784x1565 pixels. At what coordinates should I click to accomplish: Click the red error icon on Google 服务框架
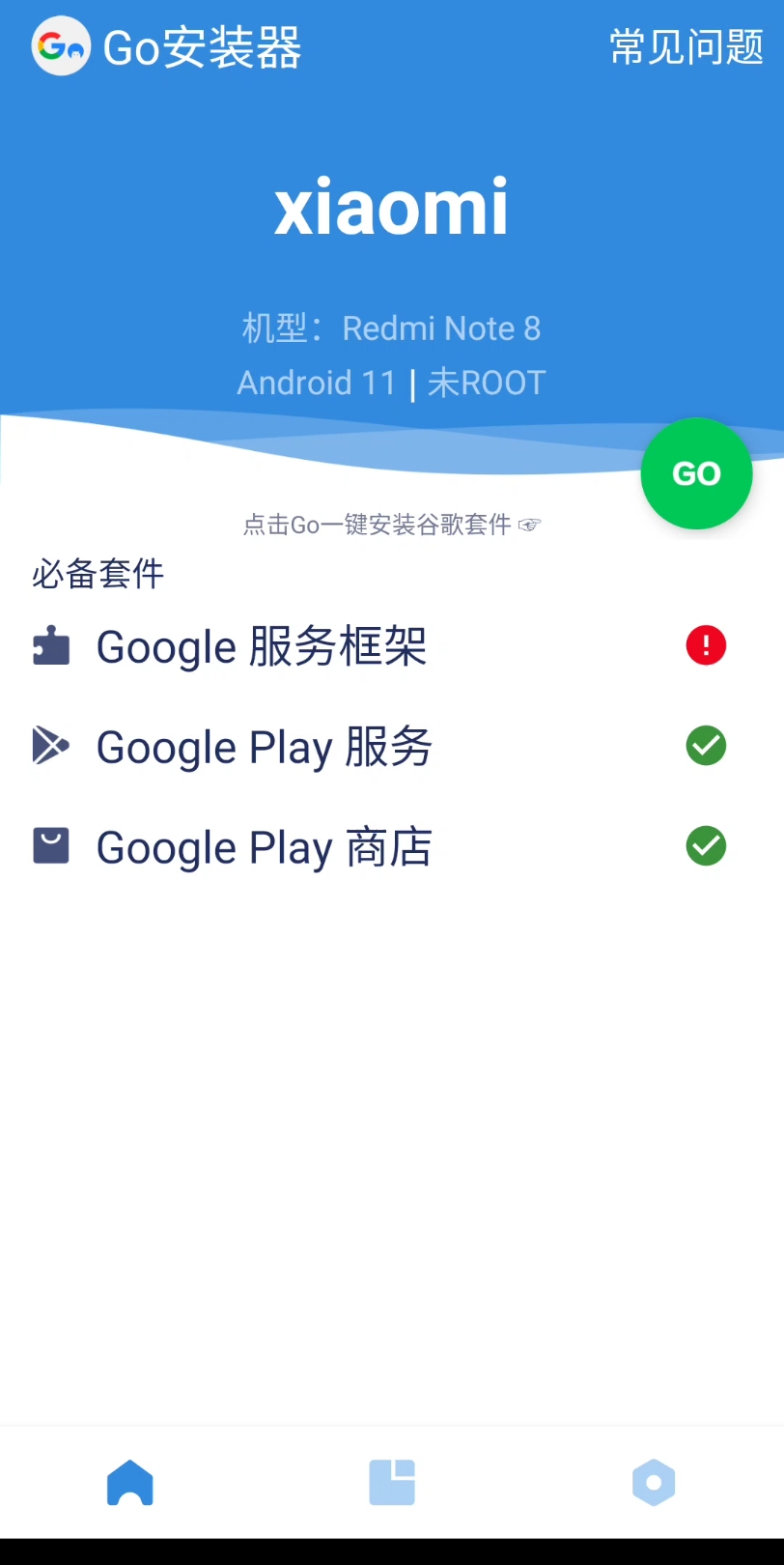(706, 645)
